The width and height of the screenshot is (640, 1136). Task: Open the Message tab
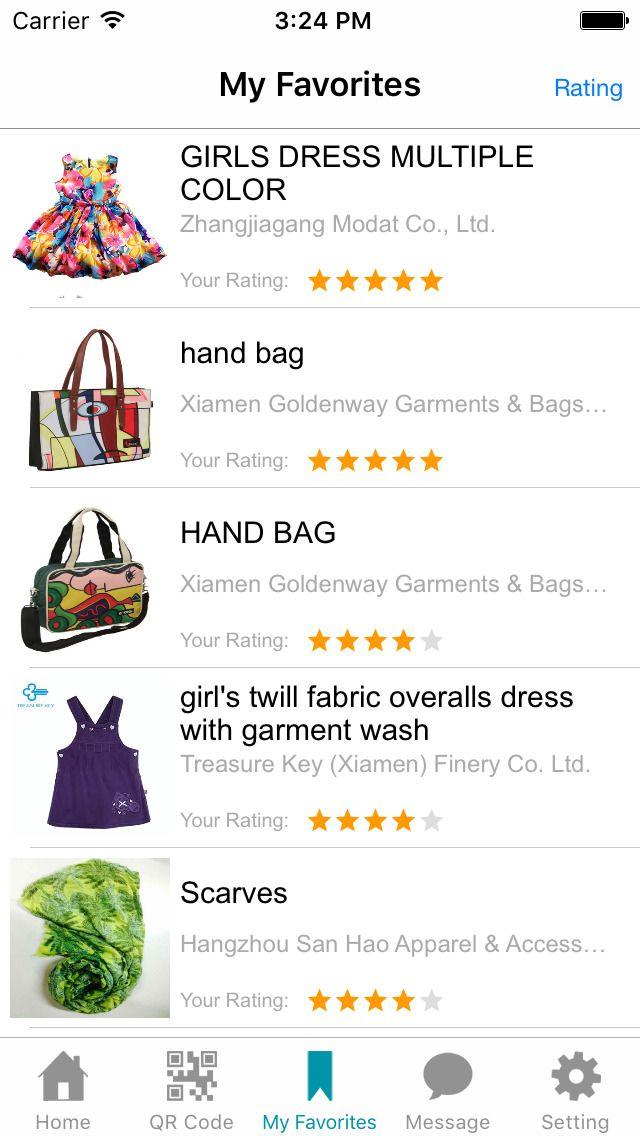447,1090
